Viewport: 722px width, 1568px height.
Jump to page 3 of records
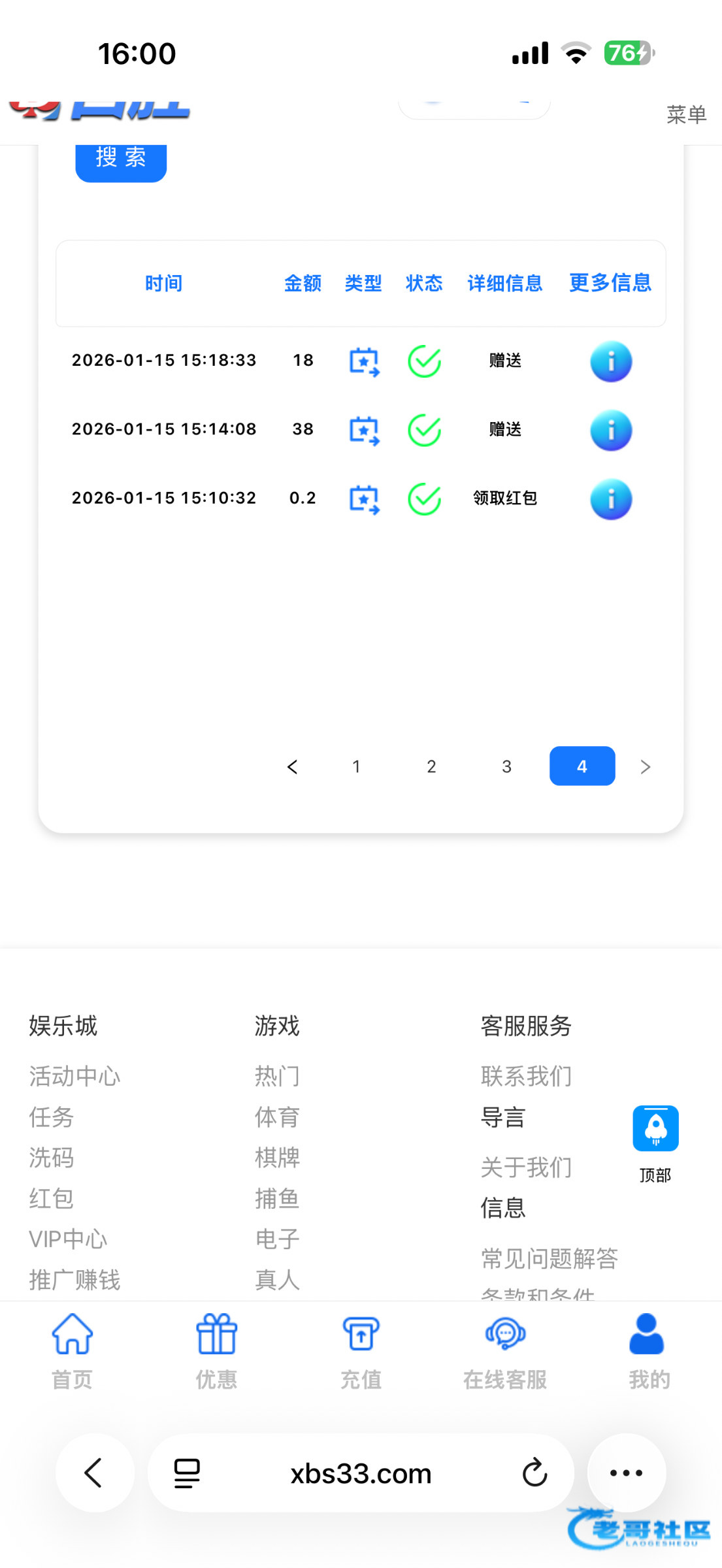pos(506,766)
